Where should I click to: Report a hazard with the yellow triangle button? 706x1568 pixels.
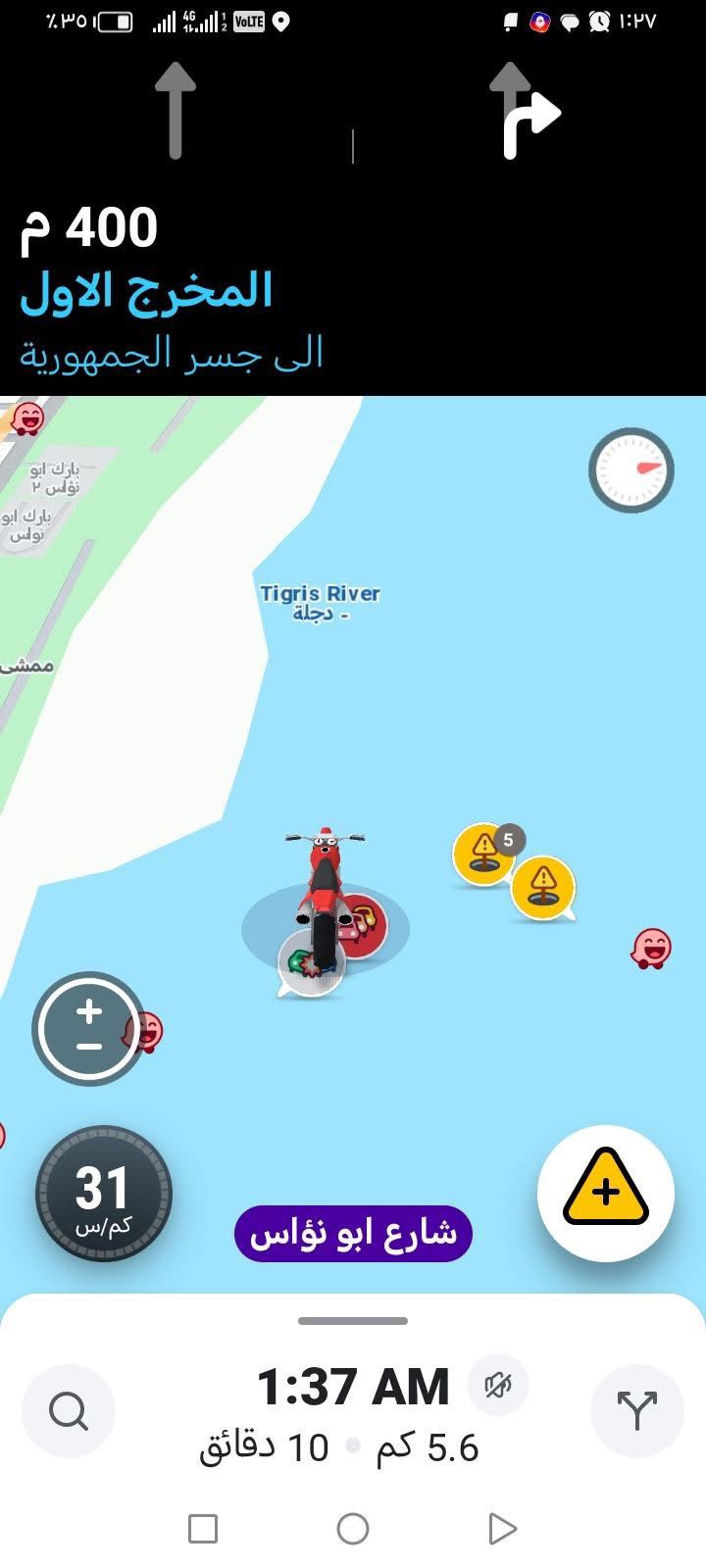pos(605,1193)
